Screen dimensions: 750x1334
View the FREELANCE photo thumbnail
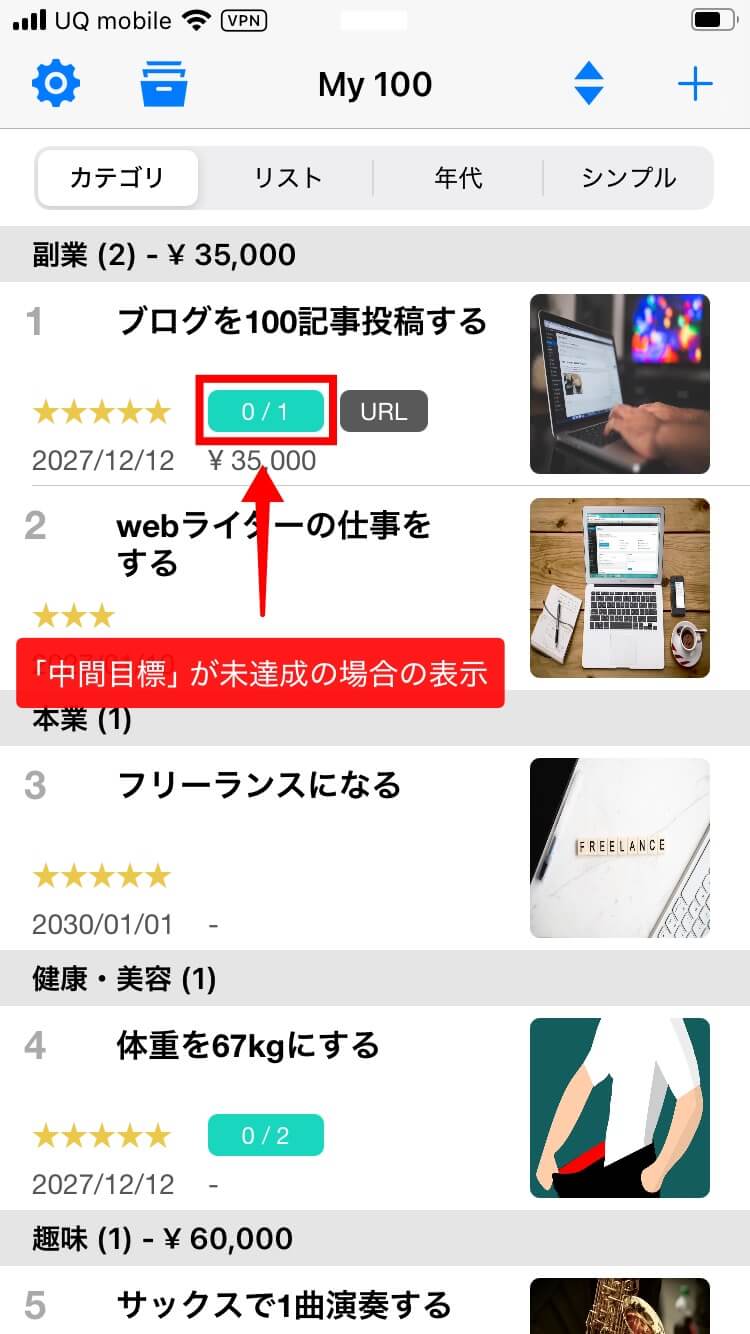point(620,848)
